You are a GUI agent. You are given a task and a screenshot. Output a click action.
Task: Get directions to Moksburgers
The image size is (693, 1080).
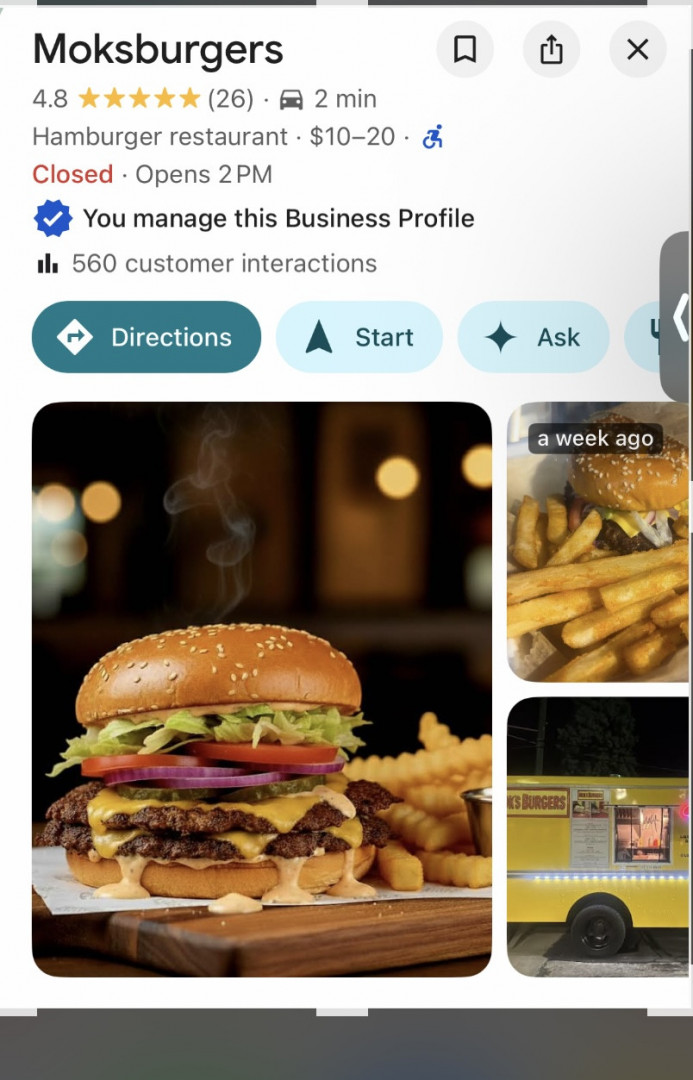[146, 337]
